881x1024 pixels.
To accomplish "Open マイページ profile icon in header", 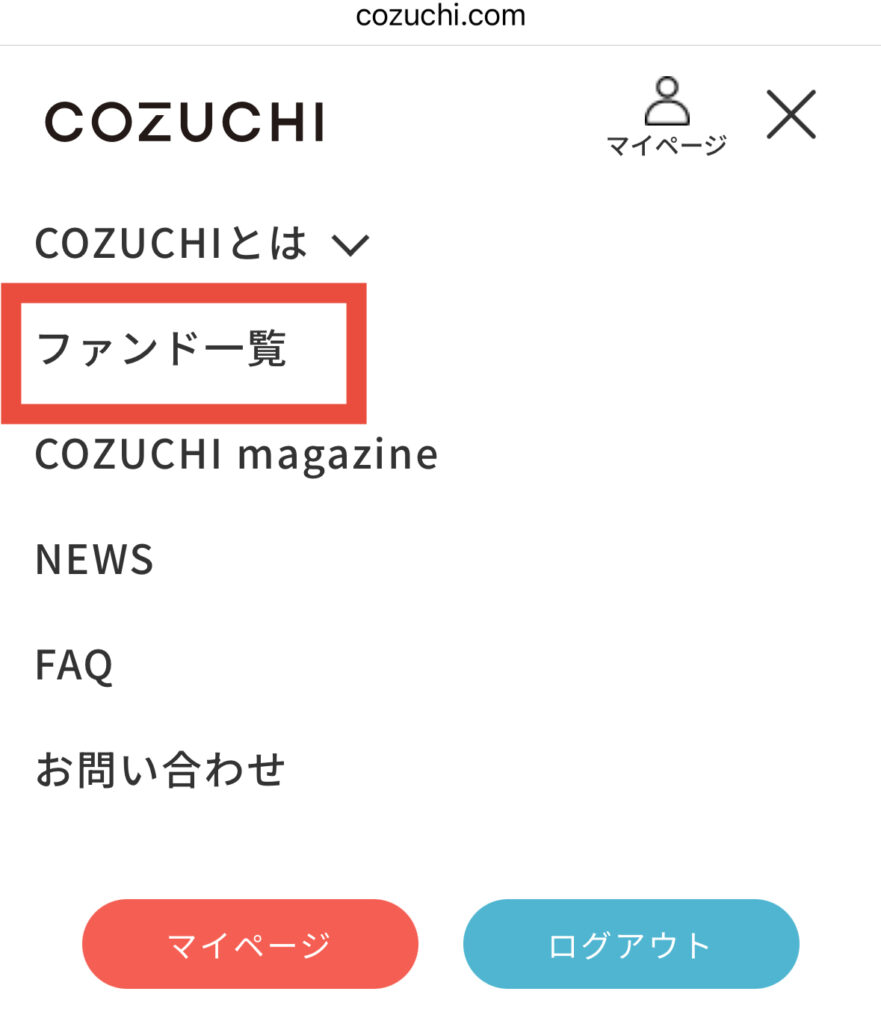I will (666, 116).
